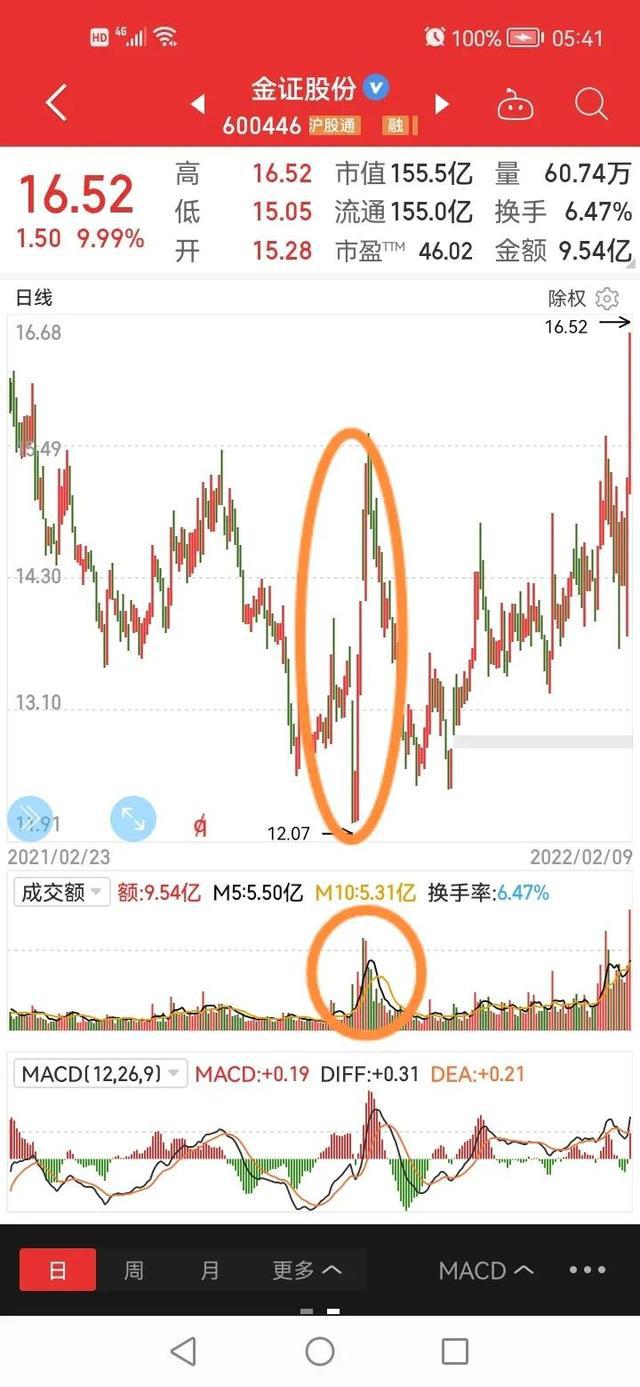
Task: Switch to the next stock
Action: coord(442,104)
